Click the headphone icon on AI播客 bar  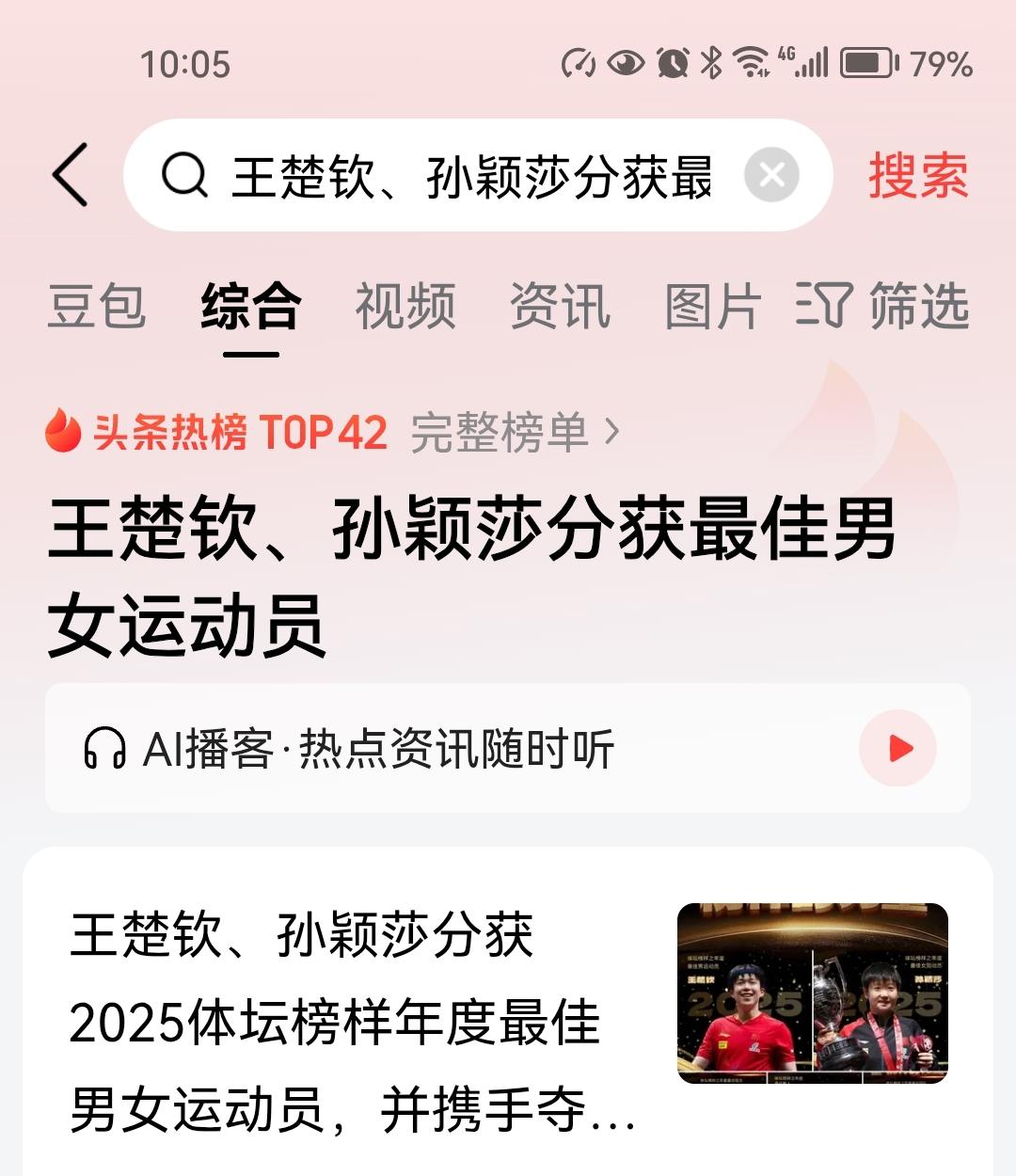coord(106,748)
